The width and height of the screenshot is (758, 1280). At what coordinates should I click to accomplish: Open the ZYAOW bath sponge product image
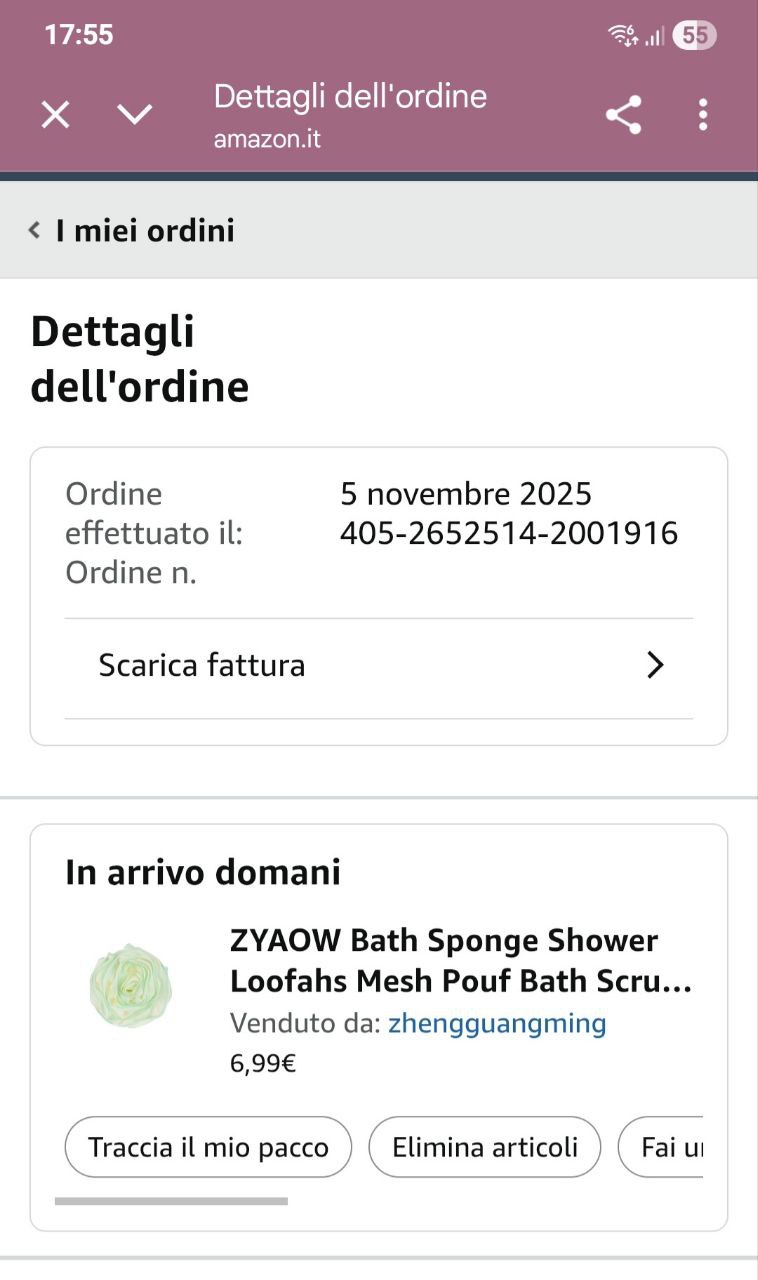(x=130, y=987)
